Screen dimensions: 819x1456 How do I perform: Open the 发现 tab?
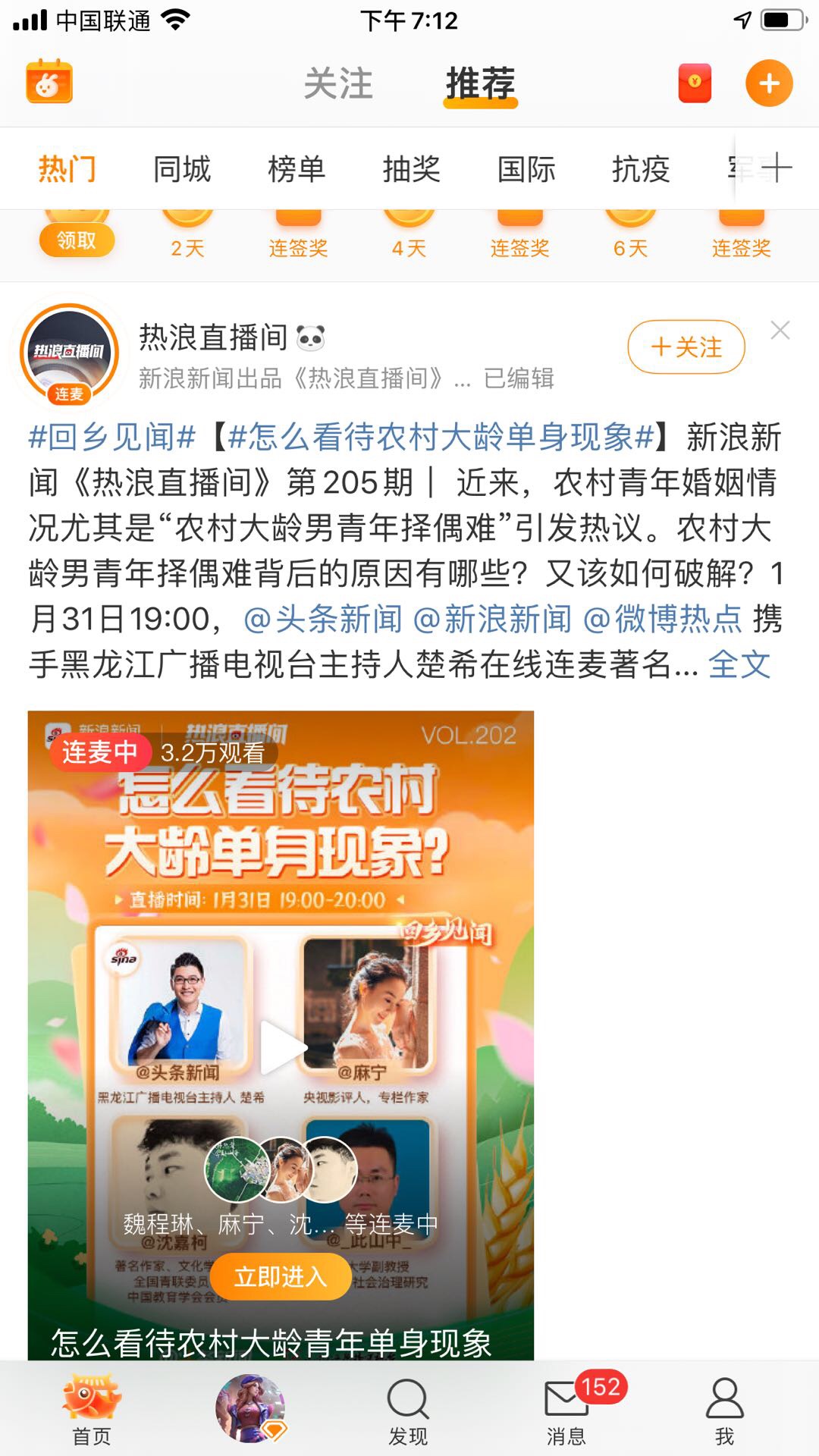click(408, 1410)
